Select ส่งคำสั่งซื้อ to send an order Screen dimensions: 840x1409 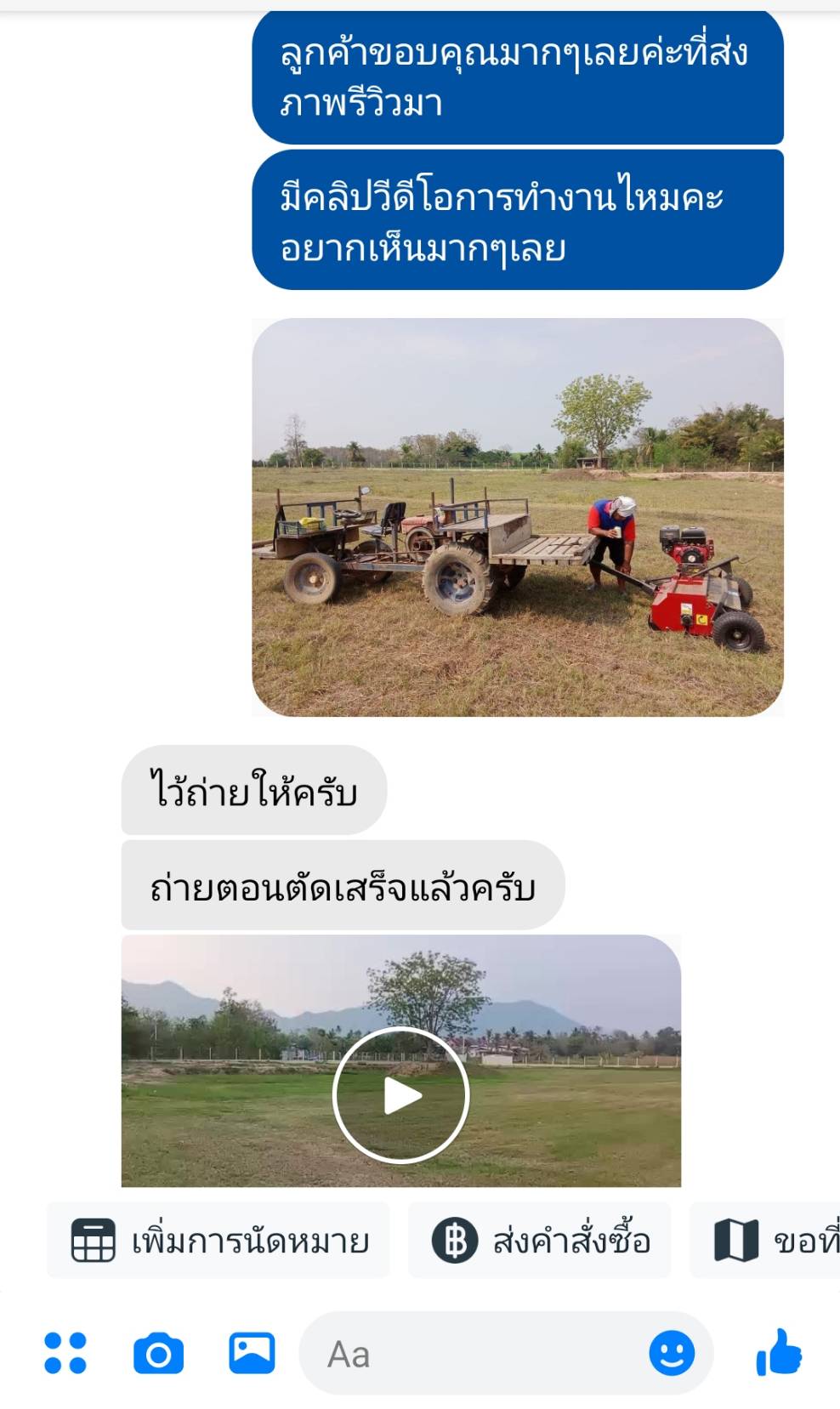tap(540, 1240)
